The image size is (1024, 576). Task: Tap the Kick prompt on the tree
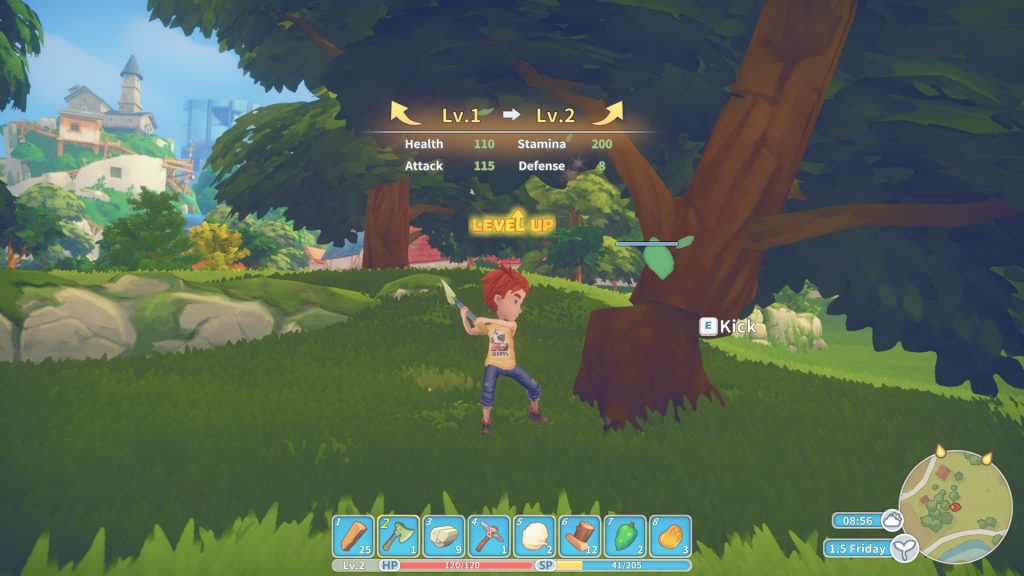point(728,326)
